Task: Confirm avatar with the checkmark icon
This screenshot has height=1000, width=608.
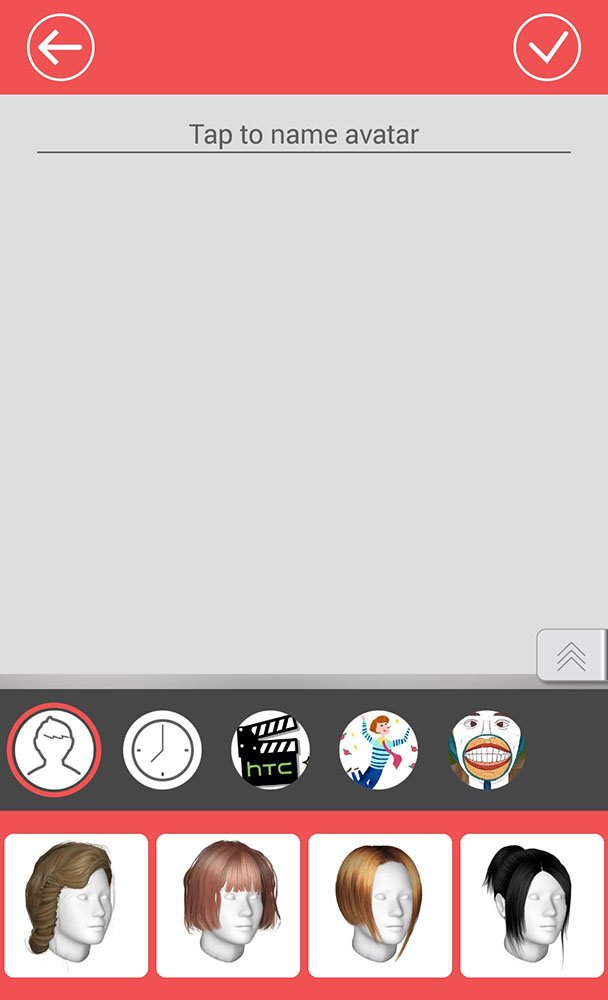Action: [546, 46]
